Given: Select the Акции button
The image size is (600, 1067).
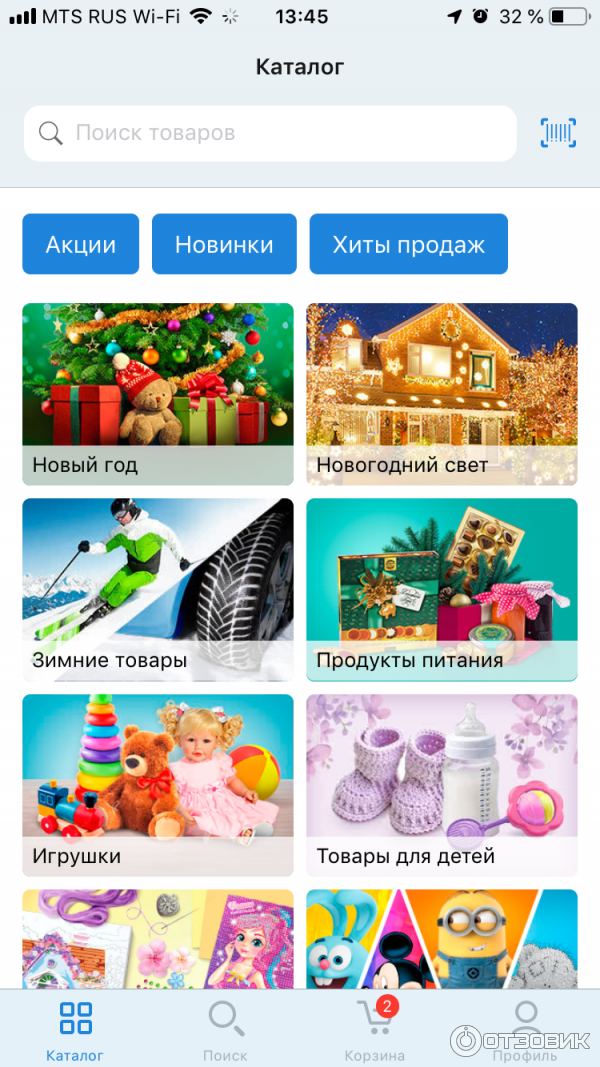Looking at the screenshot, I should click(81, 244).
